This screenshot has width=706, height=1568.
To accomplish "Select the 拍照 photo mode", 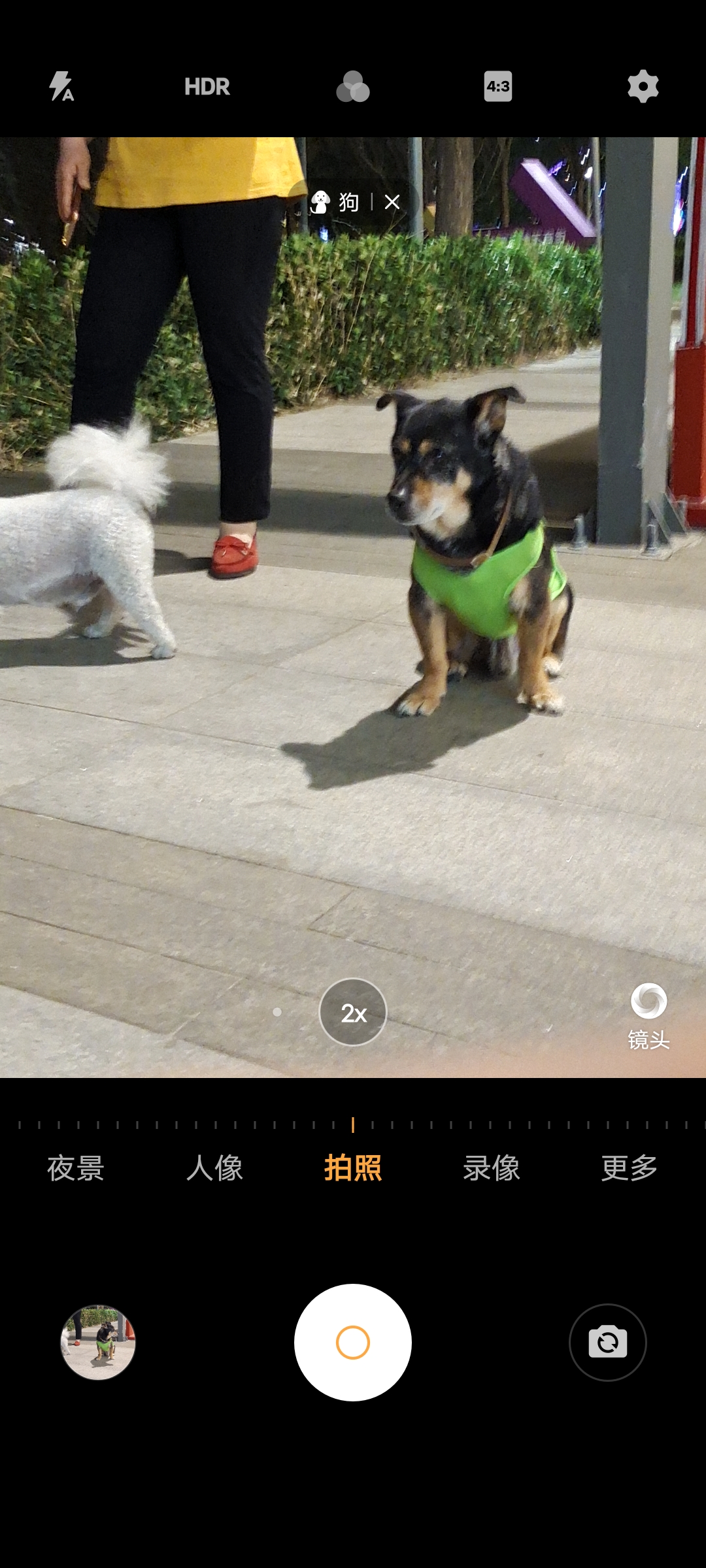I will pyautogui.click(x=353, y=1168).
